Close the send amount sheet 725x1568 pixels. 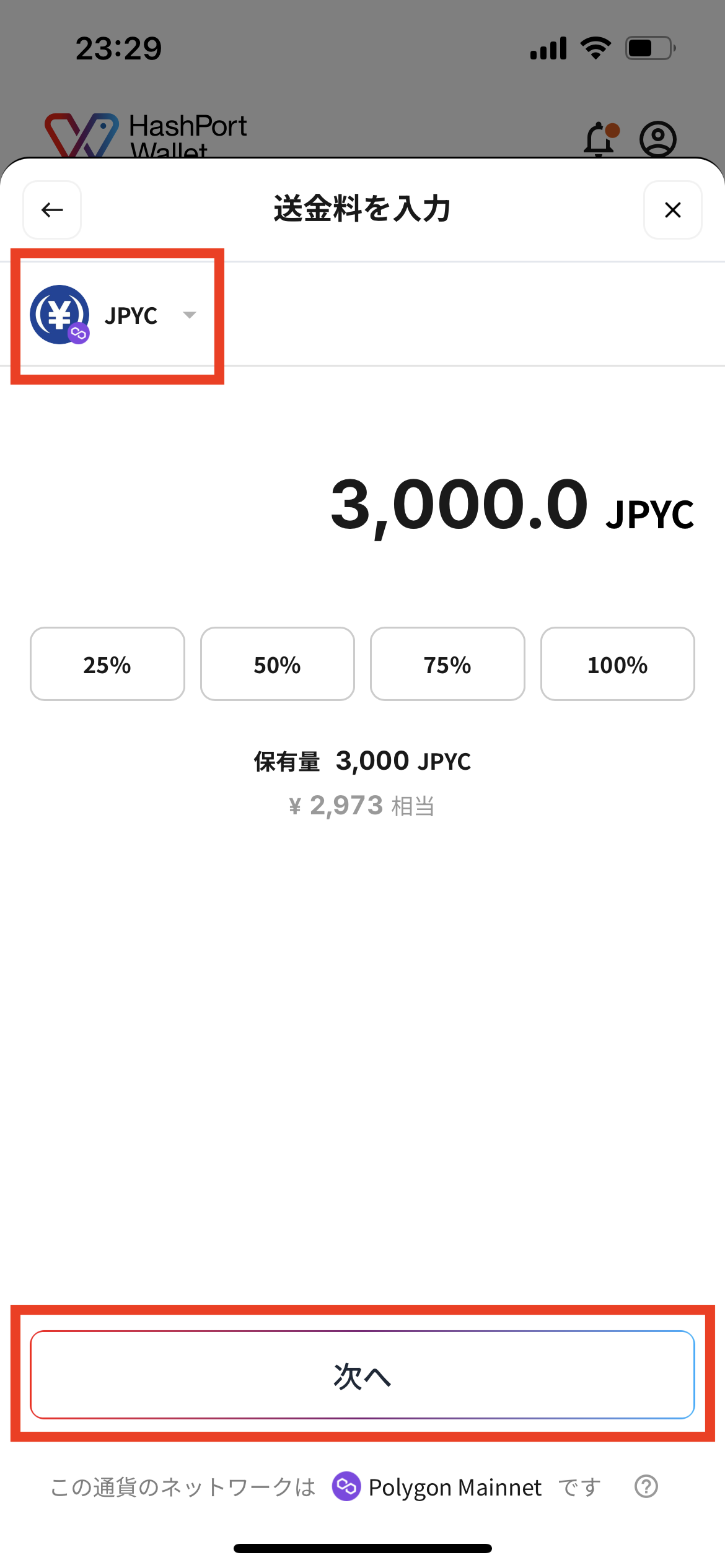(x=672, y=210)
